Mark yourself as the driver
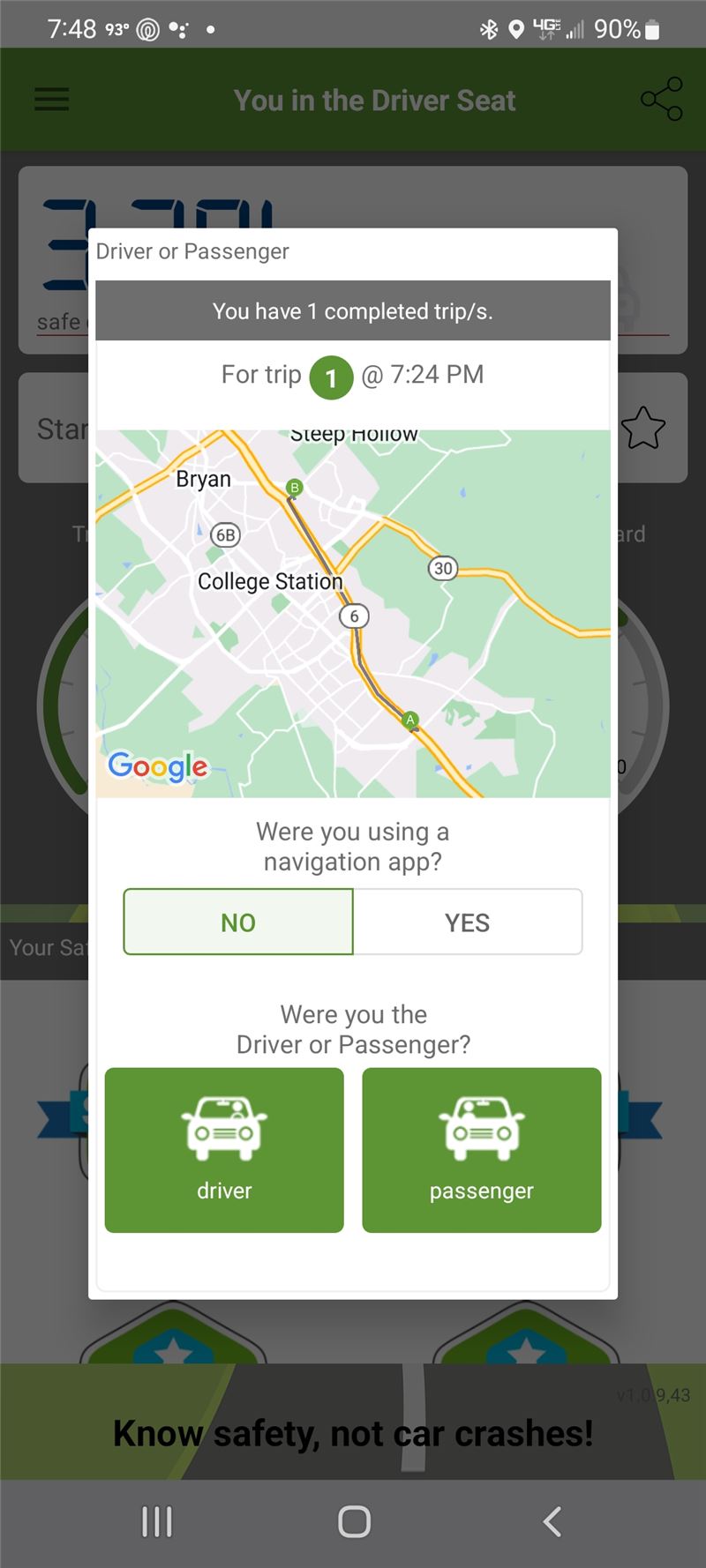 click(224, 1150)
